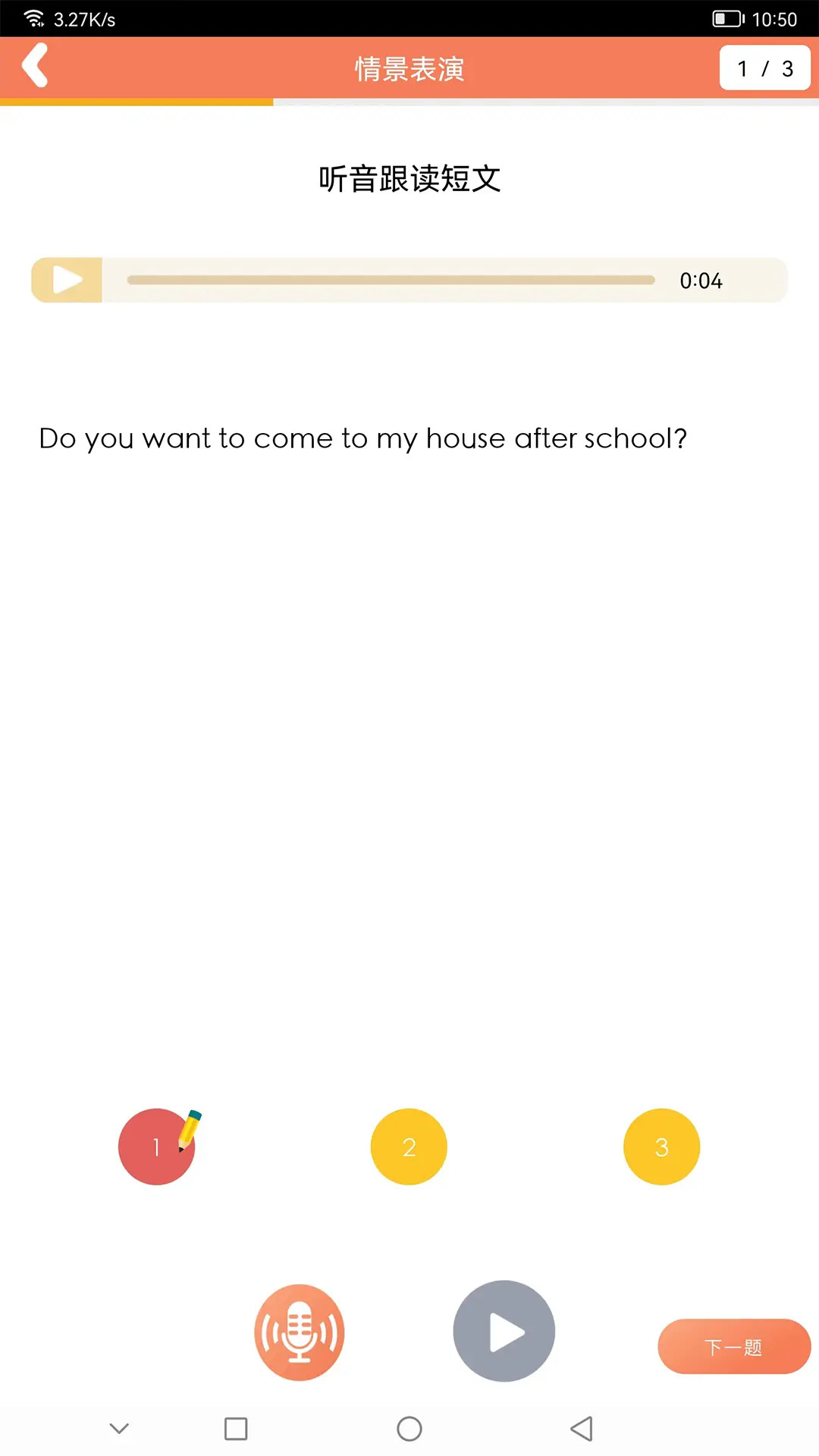The width and height of the screenshot is (819, 1456).
Task: Go to next question via 下一题
Action: pyautogui.click(x=733, y=1347)
